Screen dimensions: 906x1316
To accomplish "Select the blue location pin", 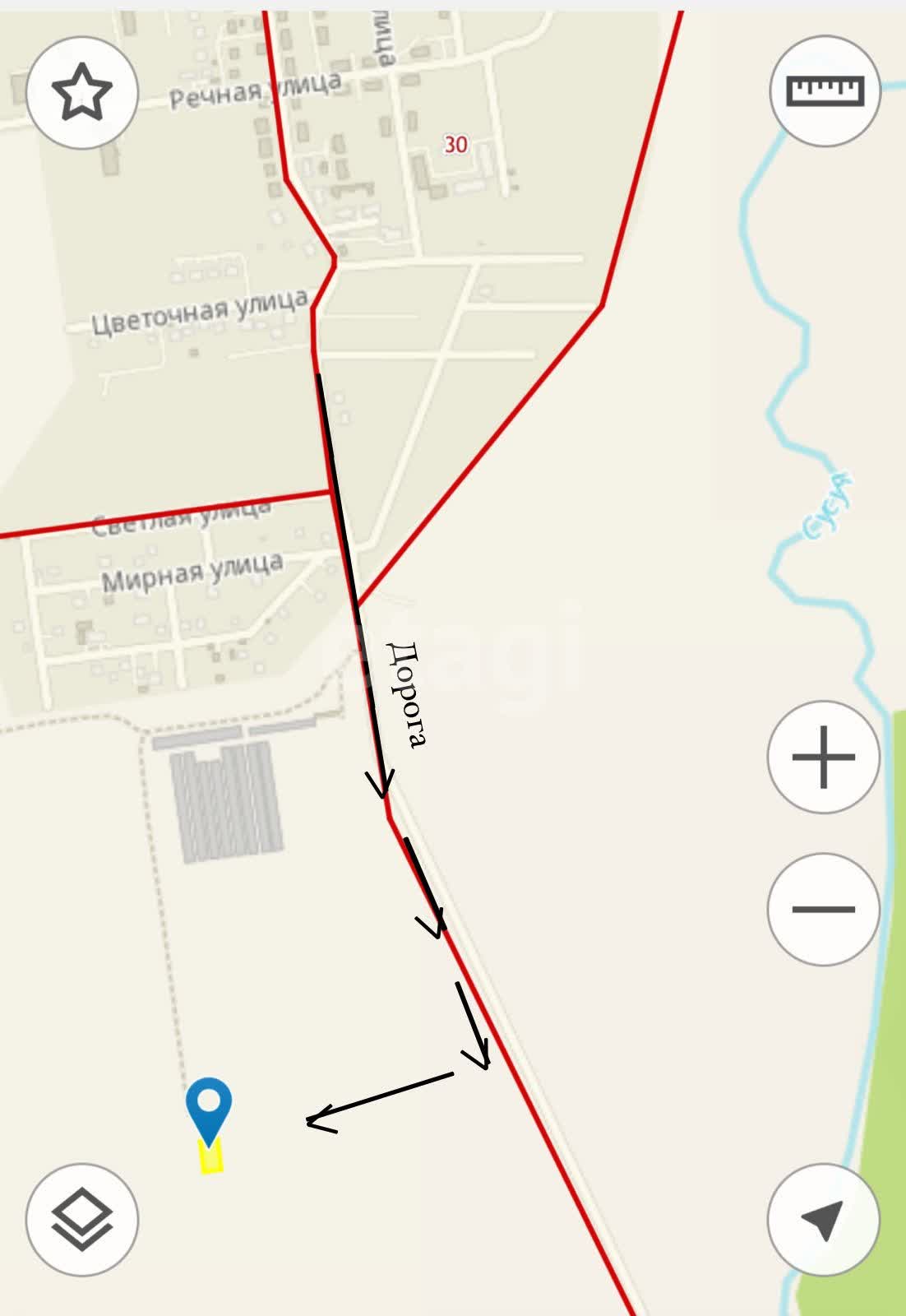I will [x=209, y=1106].
